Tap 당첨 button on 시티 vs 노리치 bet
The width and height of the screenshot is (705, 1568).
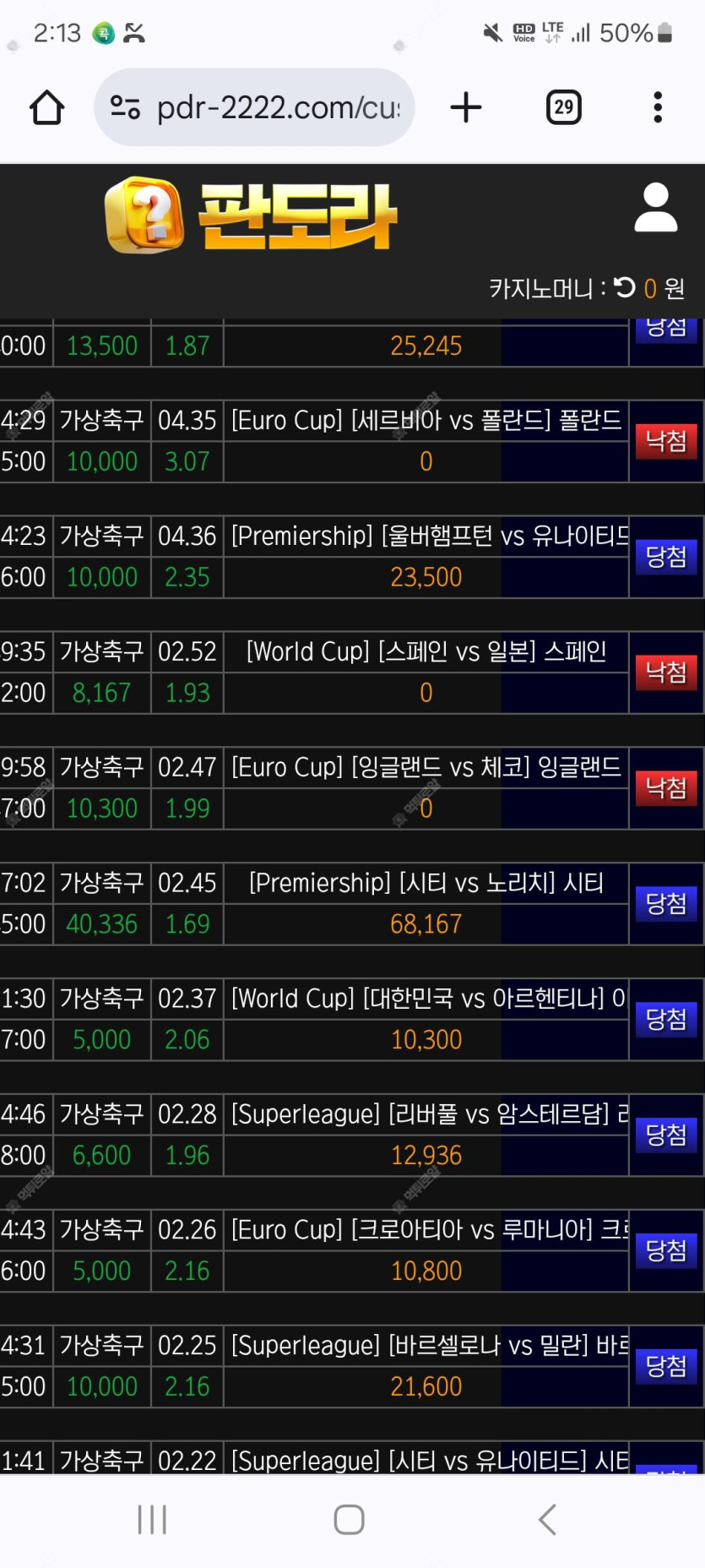pyautogui.click(x=666, y=904)
